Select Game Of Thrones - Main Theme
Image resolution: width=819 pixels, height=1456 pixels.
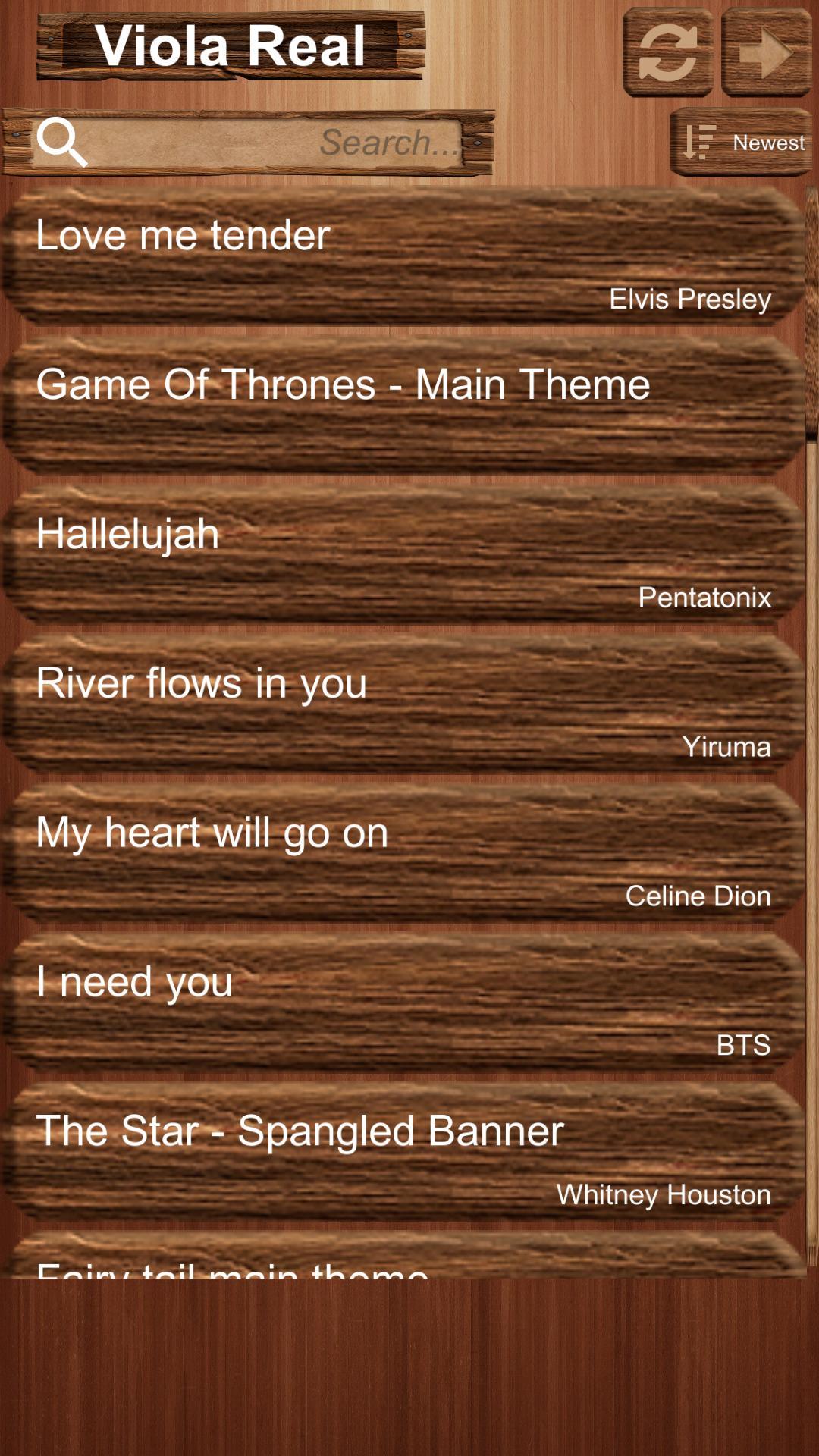pyautogui.click(x=402, y=406)
